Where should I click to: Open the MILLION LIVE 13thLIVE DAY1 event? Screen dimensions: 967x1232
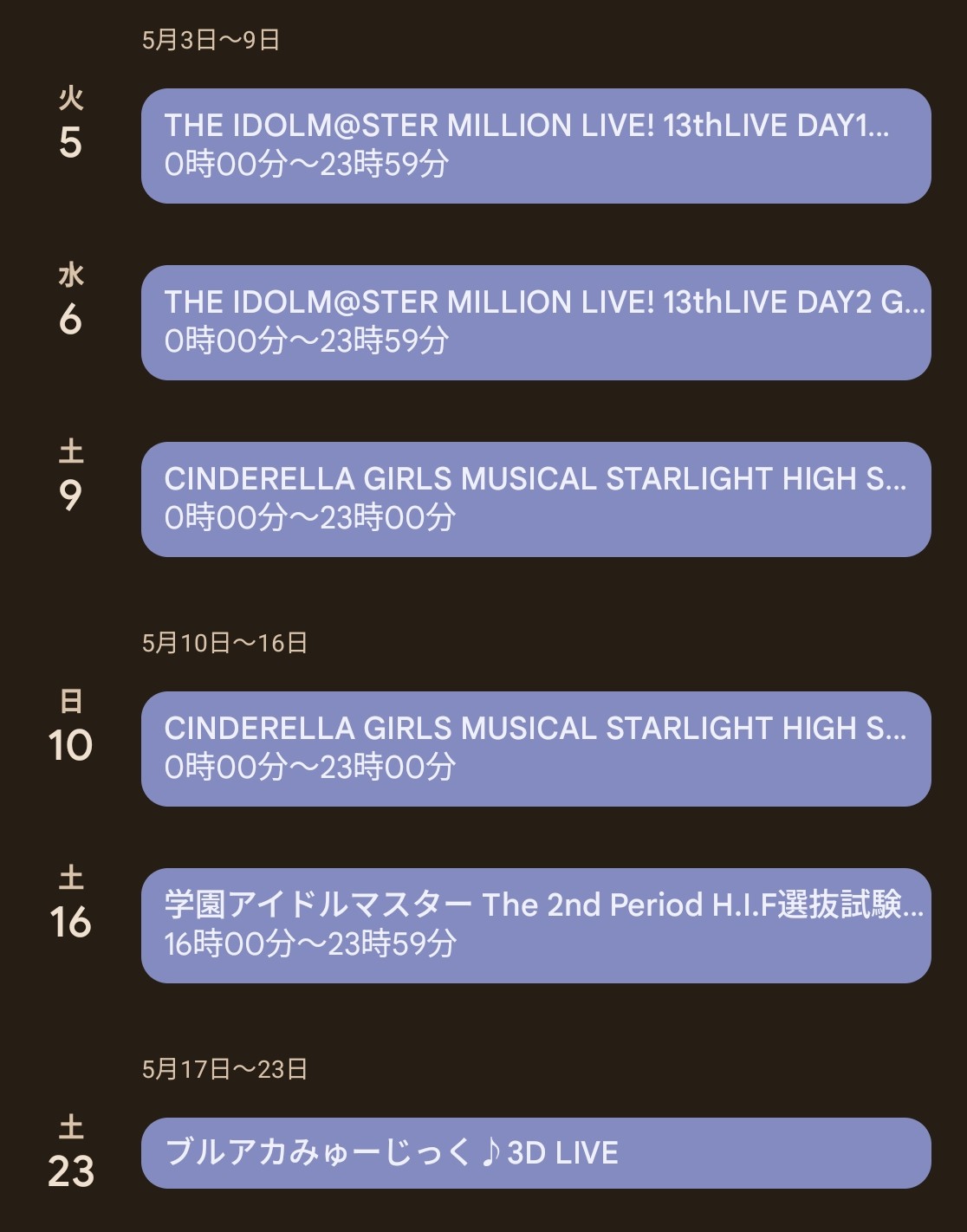tap(535, 146)
